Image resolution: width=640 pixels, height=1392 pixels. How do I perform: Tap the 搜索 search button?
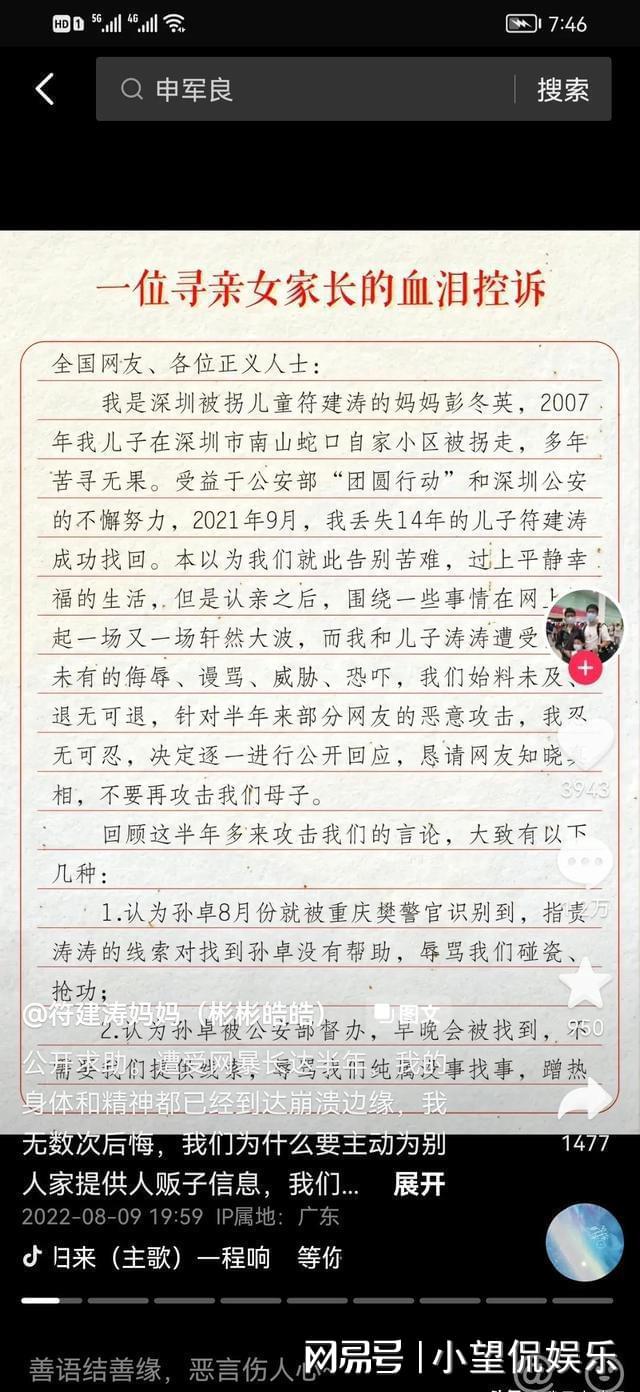[x=563, y=89]
